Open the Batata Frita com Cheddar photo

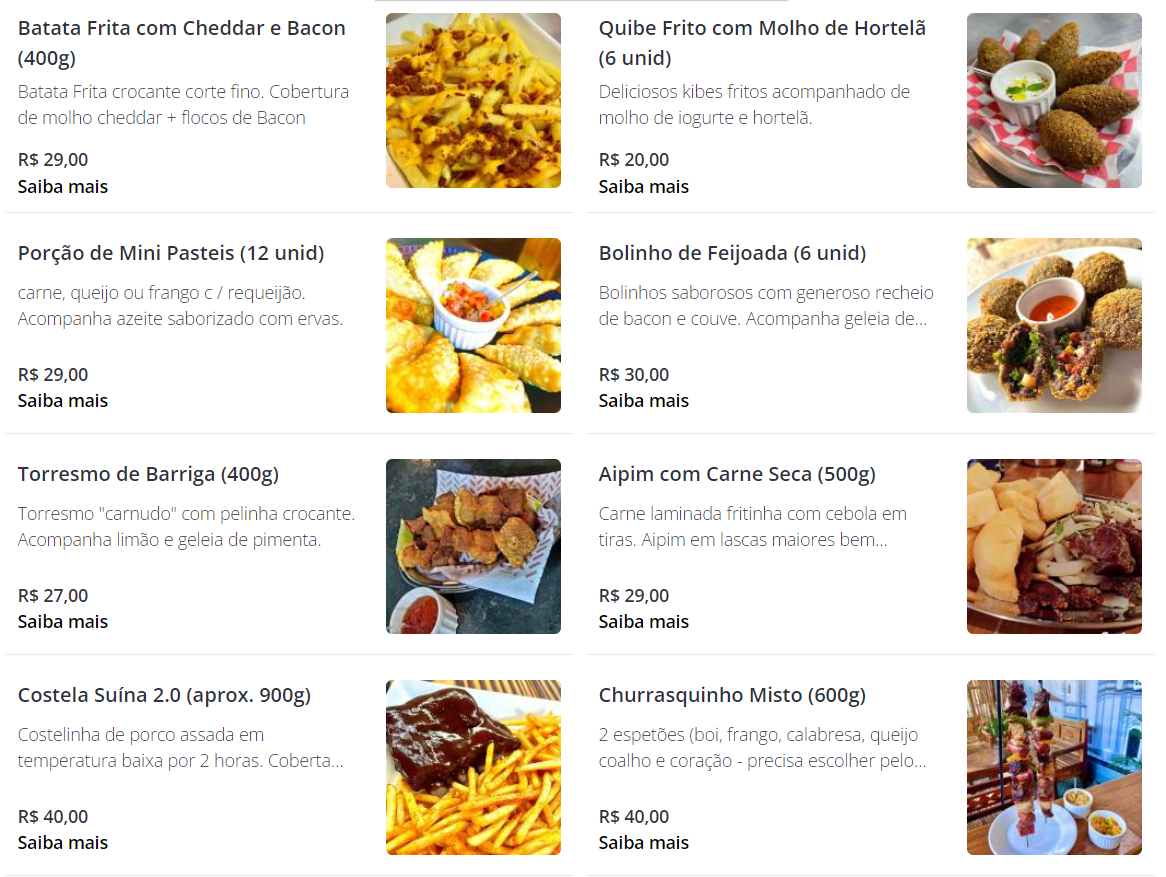point(473,100)
